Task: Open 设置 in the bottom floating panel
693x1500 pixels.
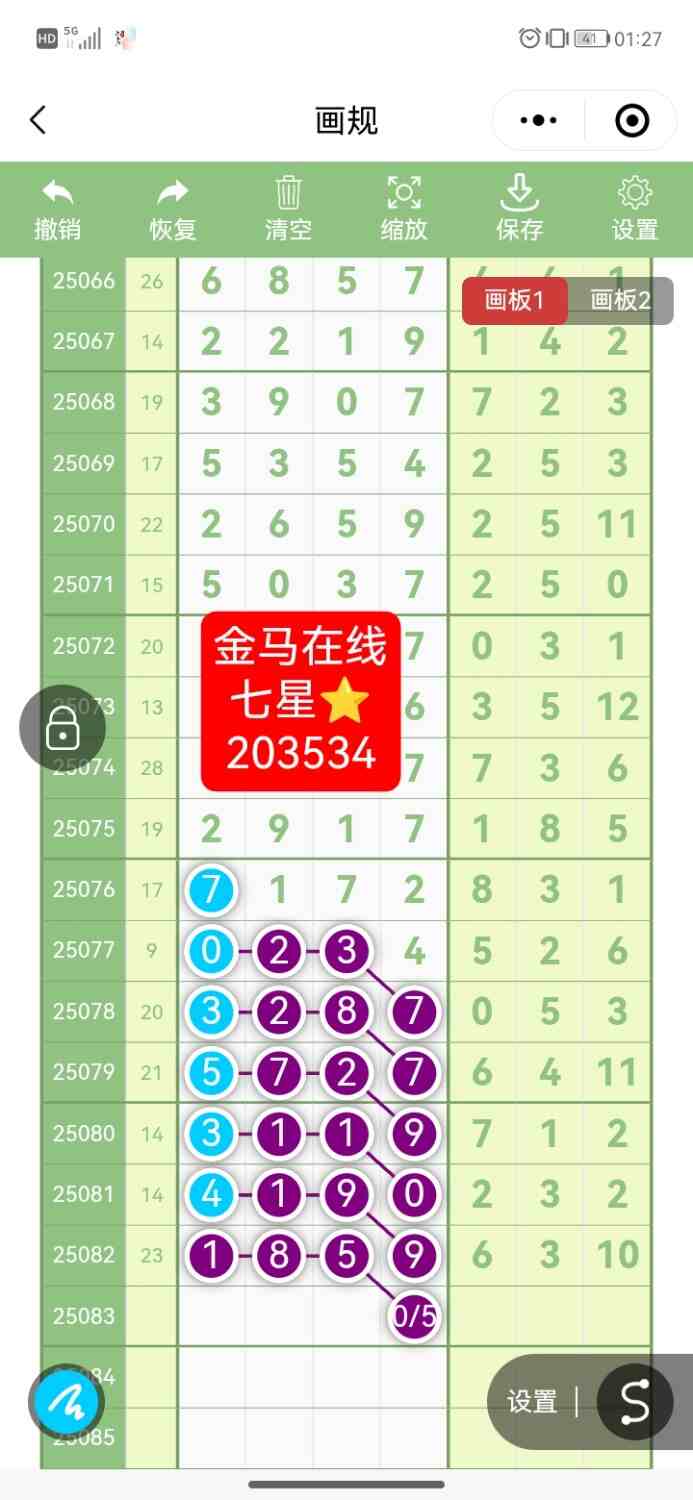Action: (x=532, y=1402)
